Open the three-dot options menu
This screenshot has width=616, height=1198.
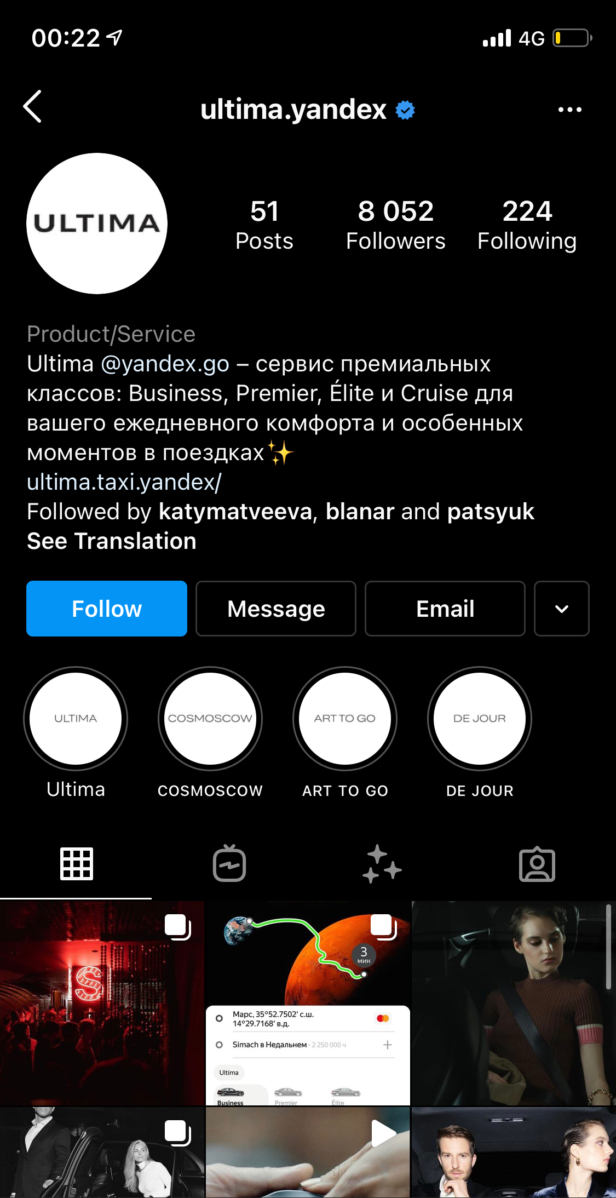570,110
